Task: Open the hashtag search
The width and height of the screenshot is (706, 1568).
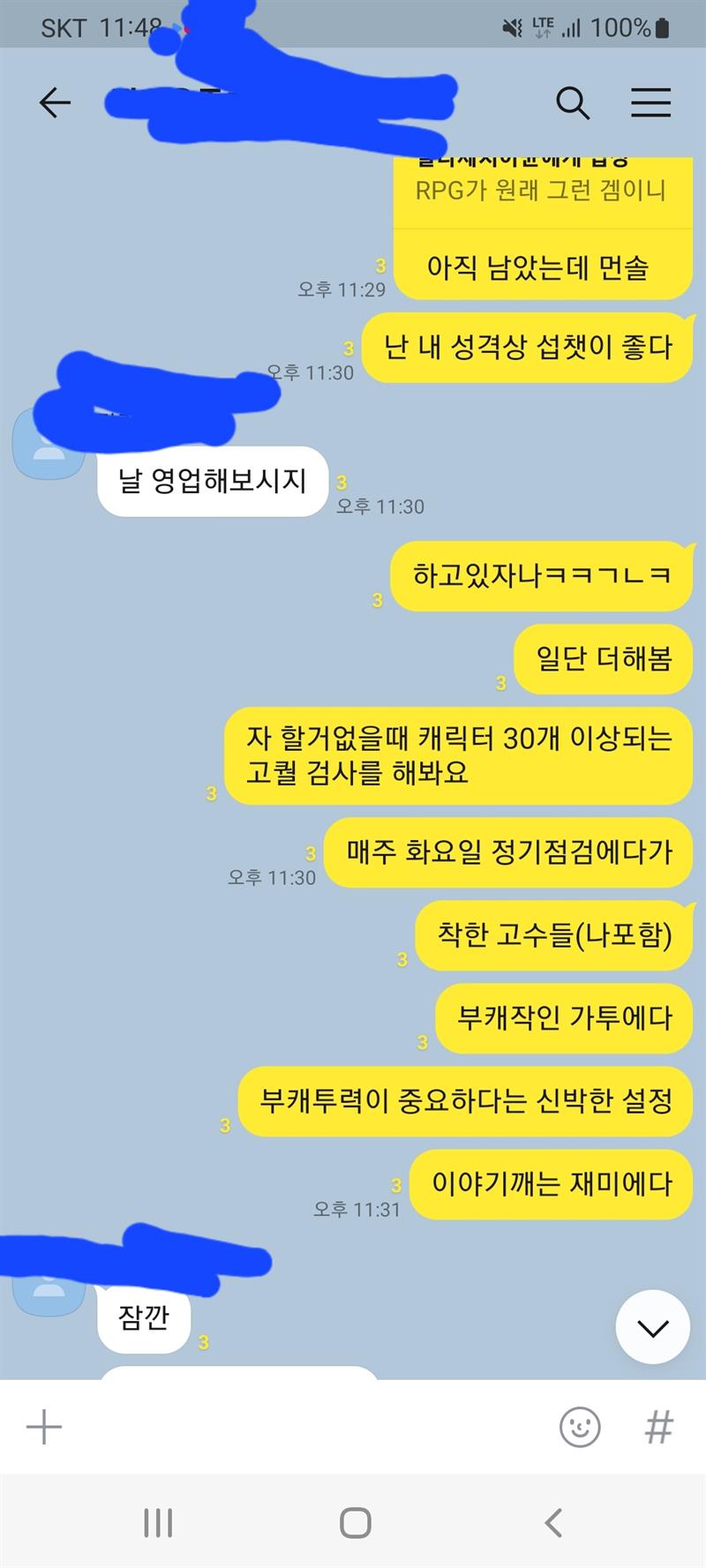Action: click(x=658, y=1427)
